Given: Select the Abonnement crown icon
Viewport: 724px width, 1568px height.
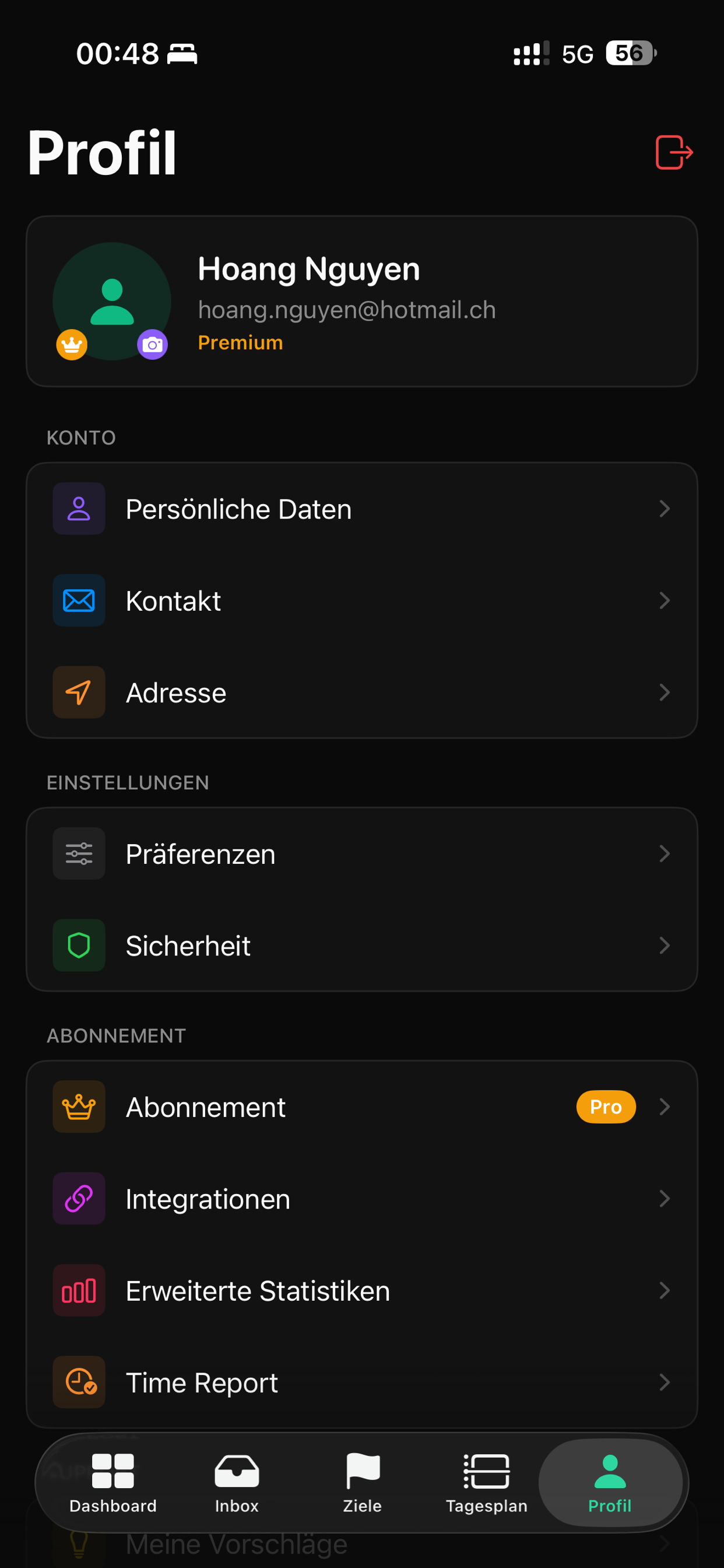Looking at the screenshot, I should (x=79, y=1107).
